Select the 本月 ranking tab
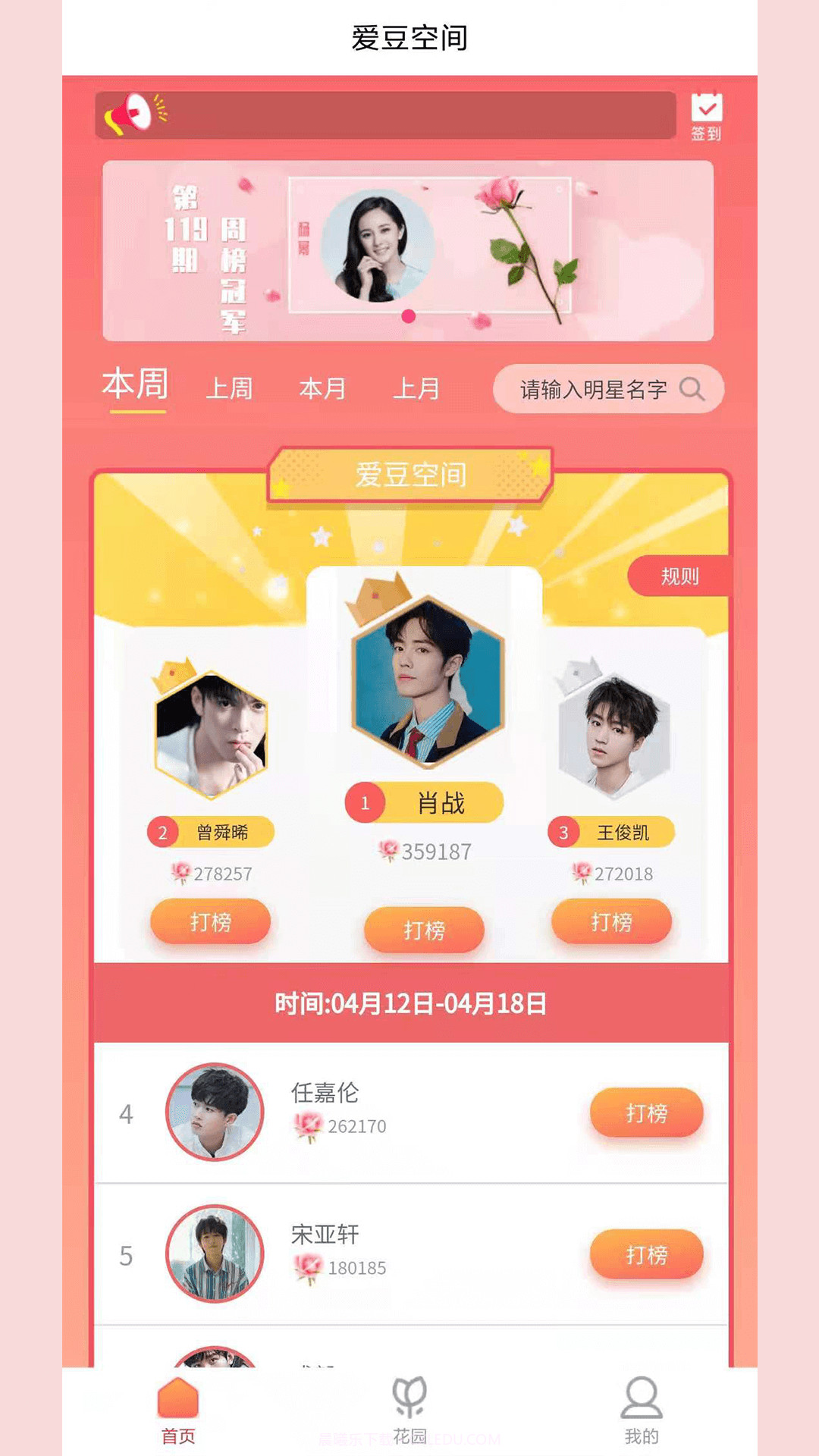Screen dimensions: 819x1456 coord(322,389)
